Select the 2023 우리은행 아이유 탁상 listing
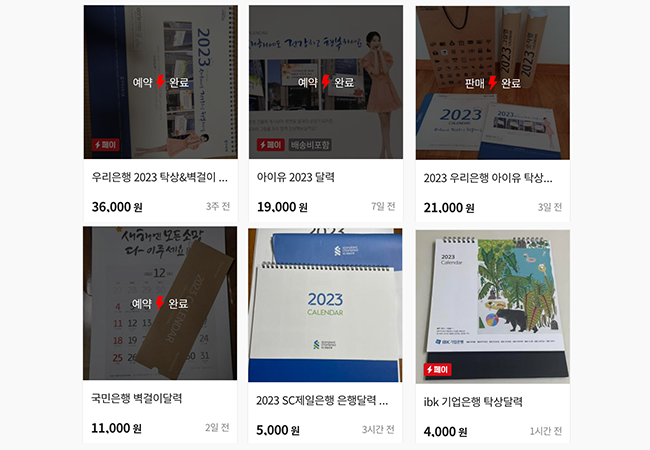 pos(488,177)
